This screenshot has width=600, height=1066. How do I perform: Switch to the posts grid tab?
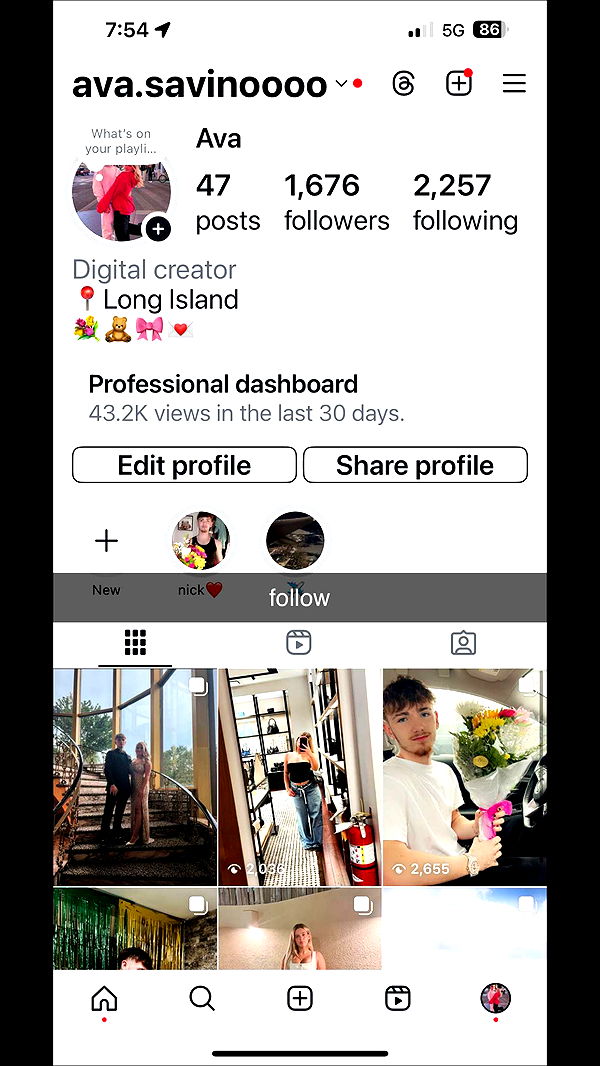(x=135, y=643)
